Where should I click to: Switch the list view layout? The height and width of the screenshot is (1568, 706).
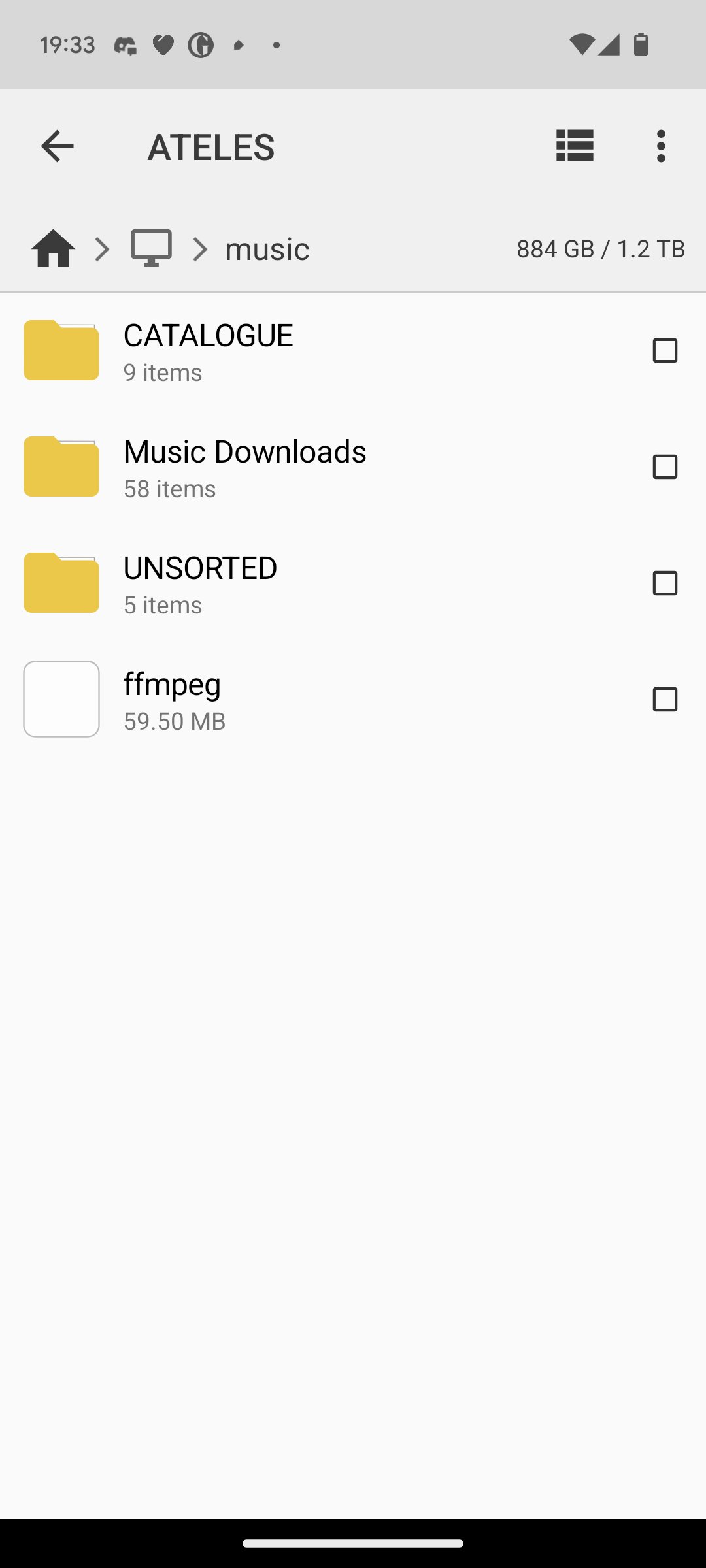pyautogui.click(x=575, y=146)
